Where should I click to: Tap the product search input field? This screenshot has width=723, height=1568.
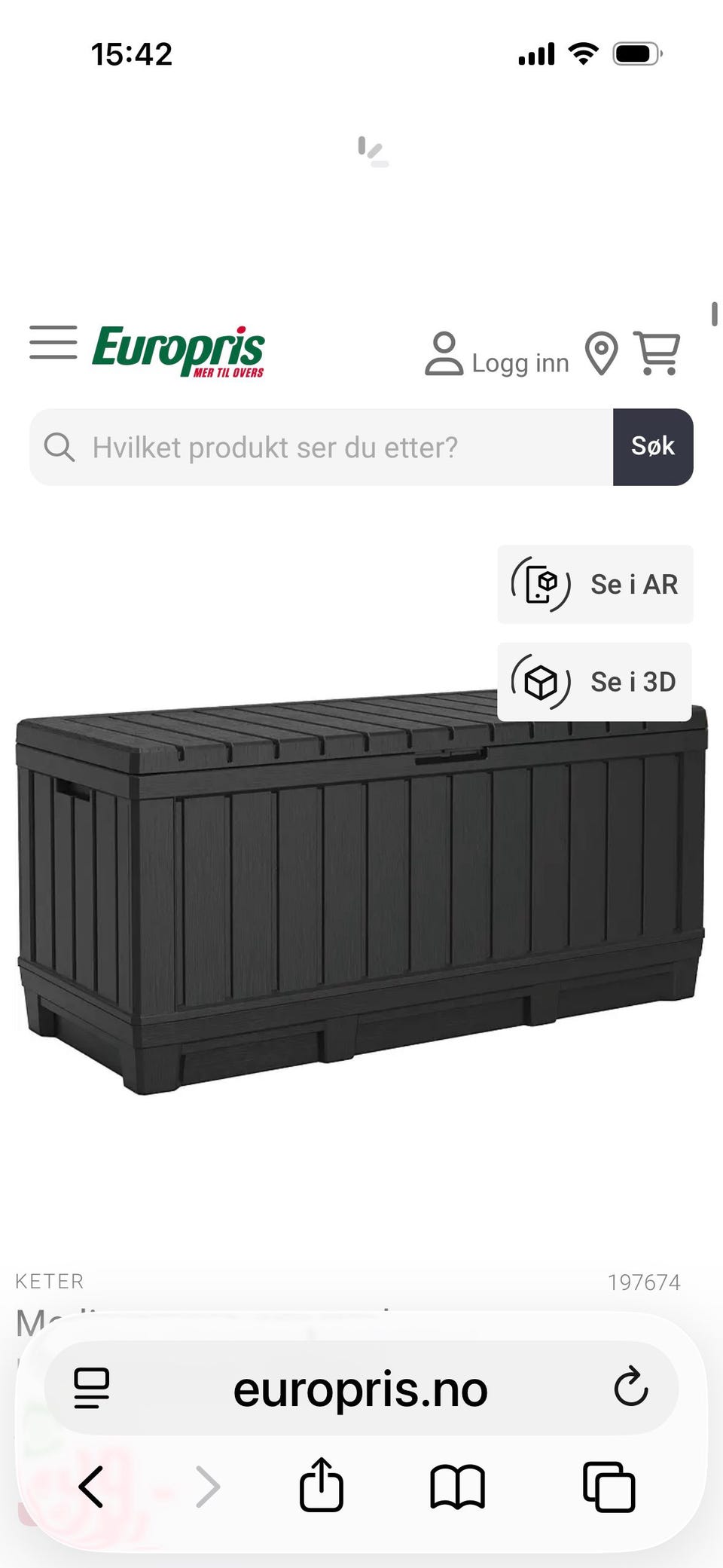(x=316, y=446)
